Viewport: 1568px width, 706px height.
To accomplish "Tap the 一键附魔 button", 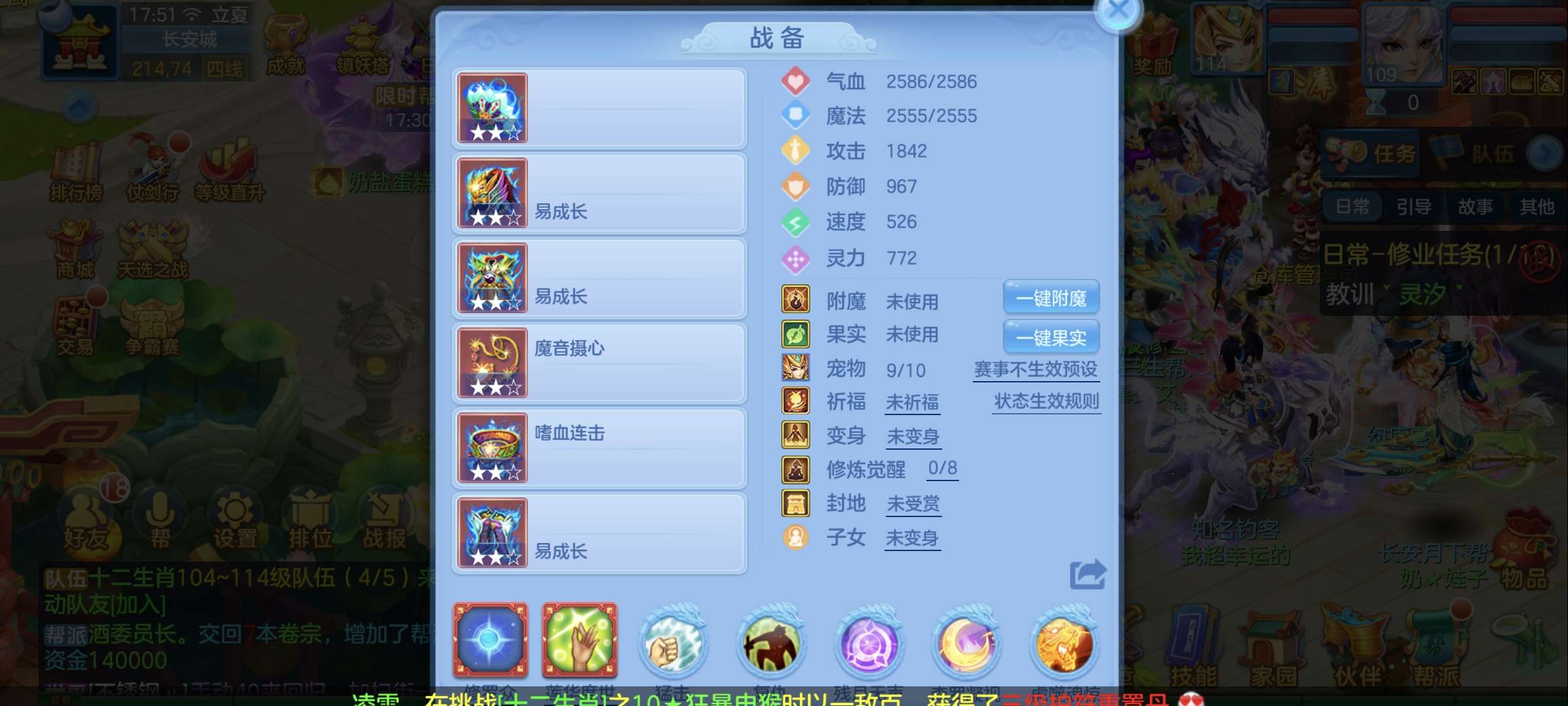I will point(1051,299).
